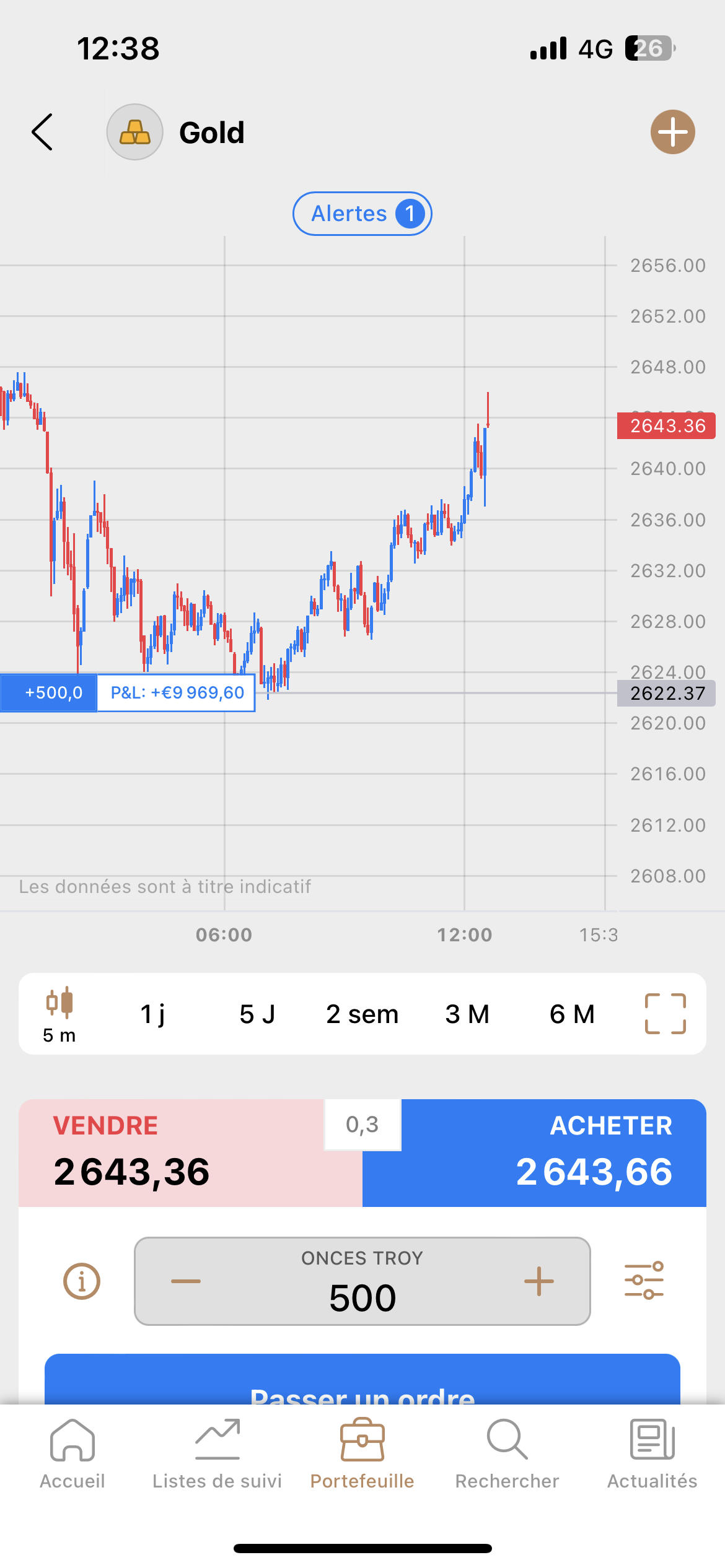This screenshot has width=725, height=1568.
Task: Tap the round plus button beside Gold
Action: pyautogui.click(x=672, y=132)
